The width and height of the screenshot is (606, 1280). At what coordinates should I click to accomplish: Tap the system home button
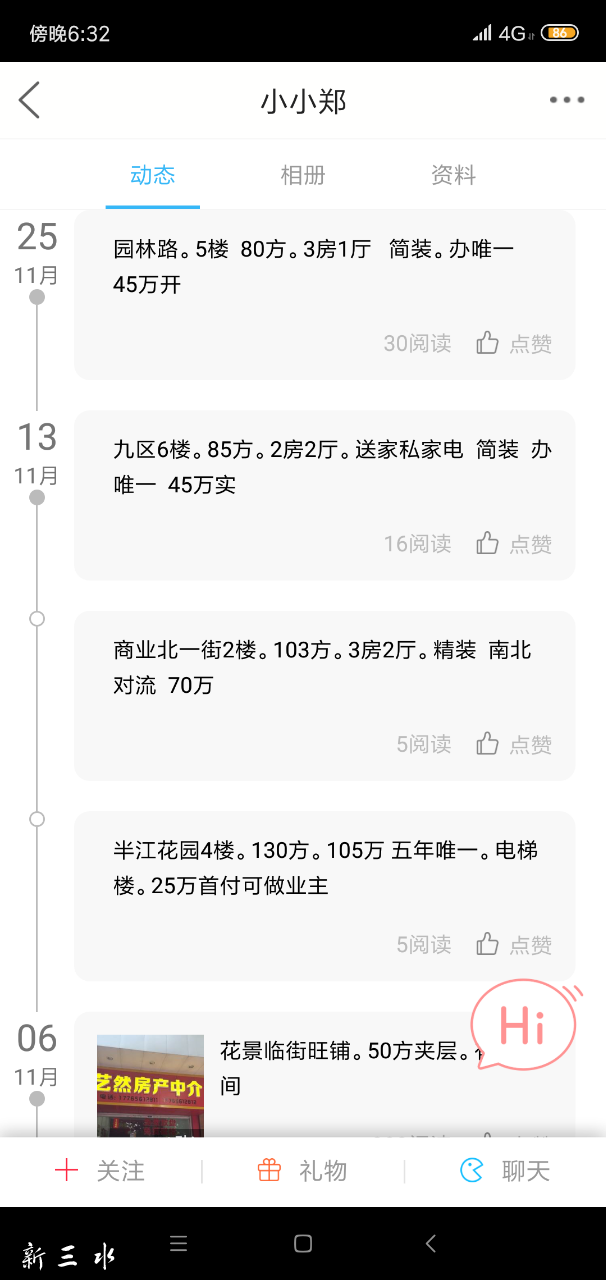(303, 1243)
